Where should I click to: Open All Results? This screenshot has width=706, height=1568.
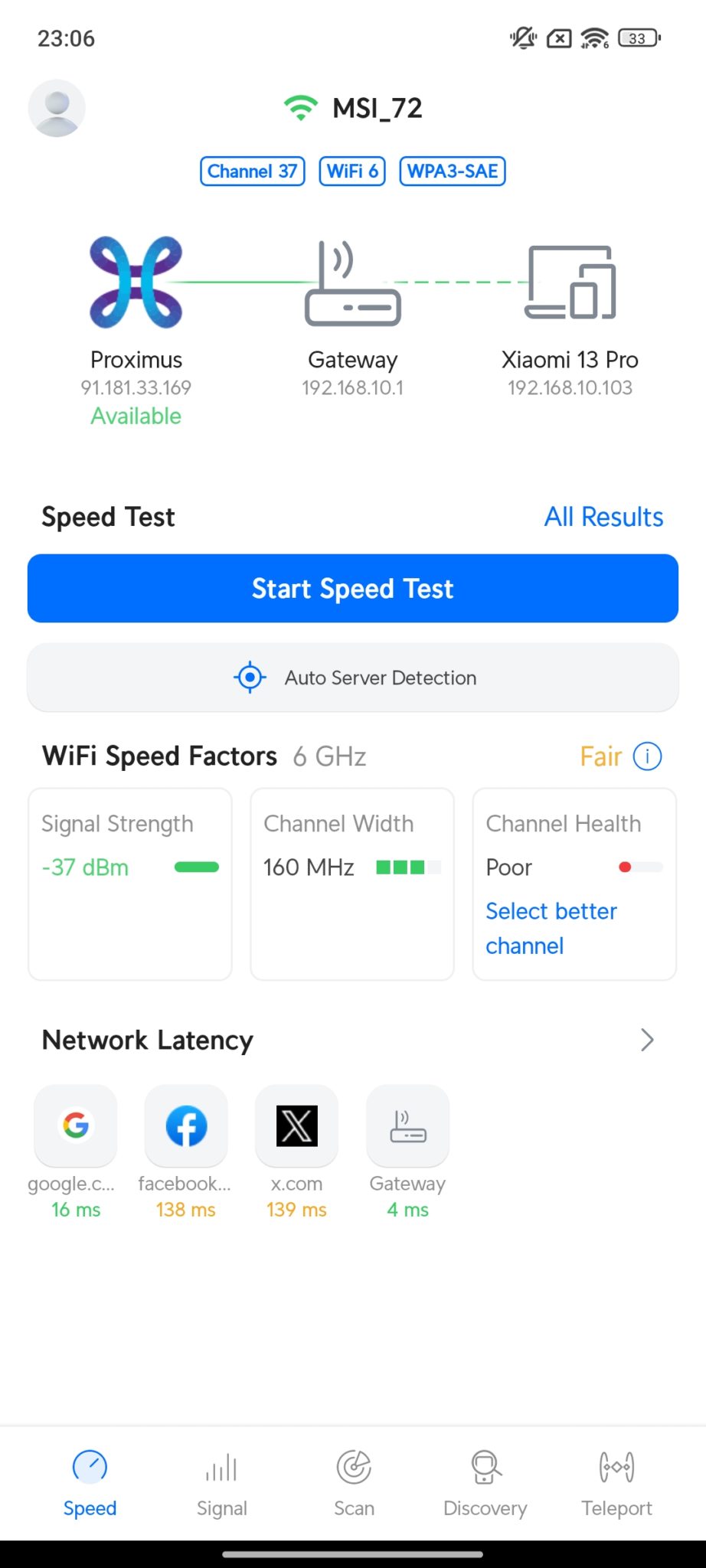(603, 517)
